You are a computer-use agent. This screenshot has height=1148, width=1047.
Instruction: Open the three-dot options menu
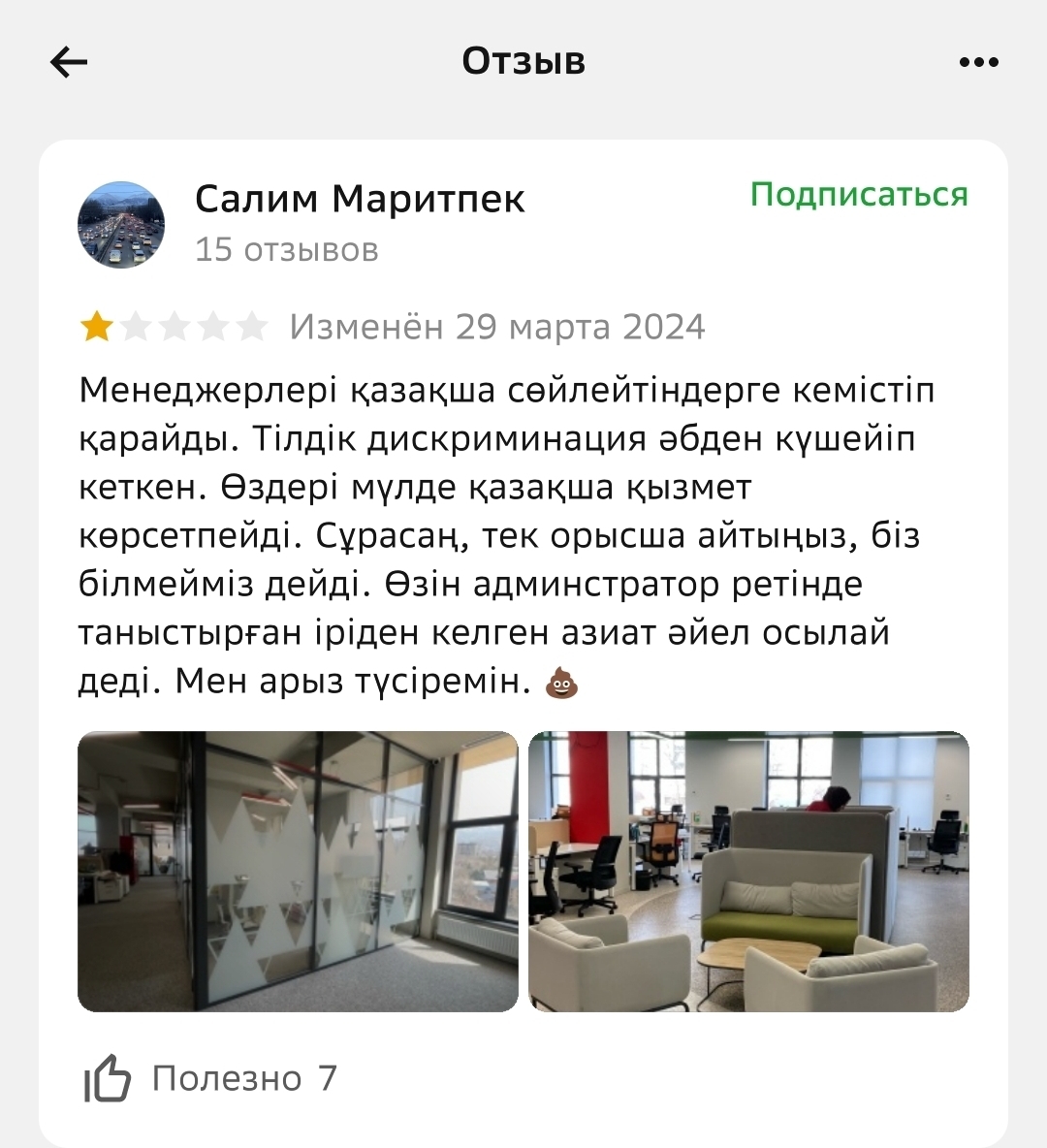[x=979, y=60]
